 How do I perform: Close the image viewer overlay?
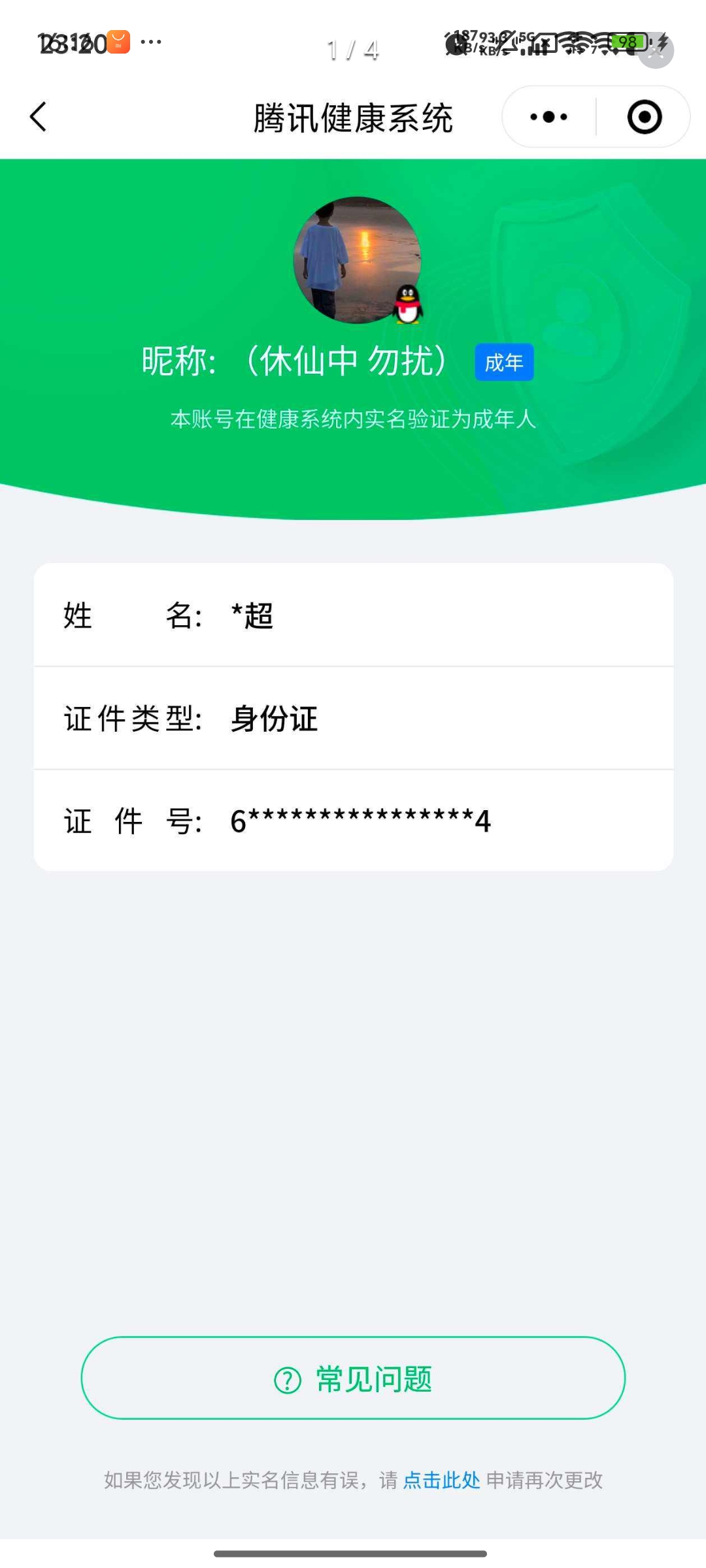click(656, 50)
